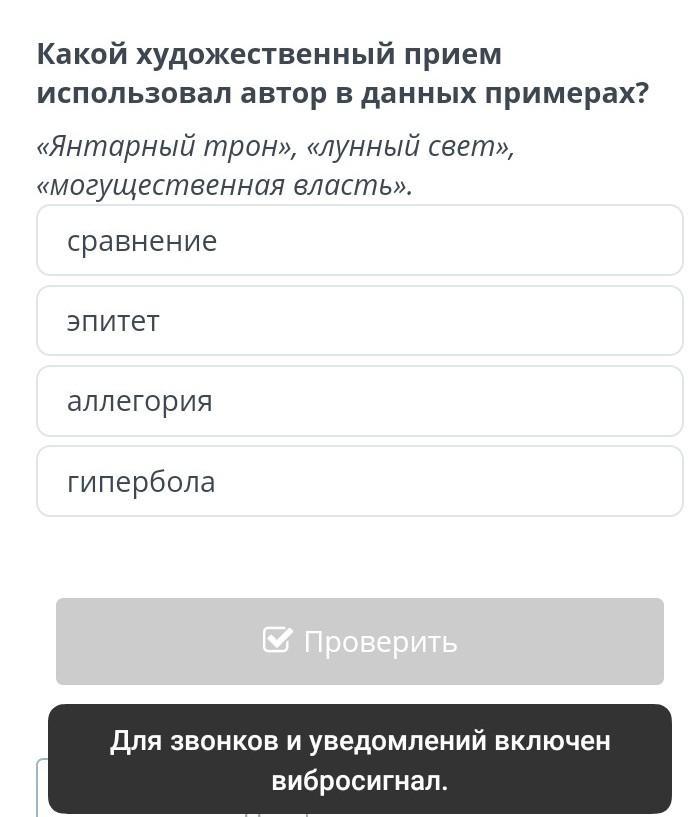Select the answer «сравнение»

[x=359, y=241]
